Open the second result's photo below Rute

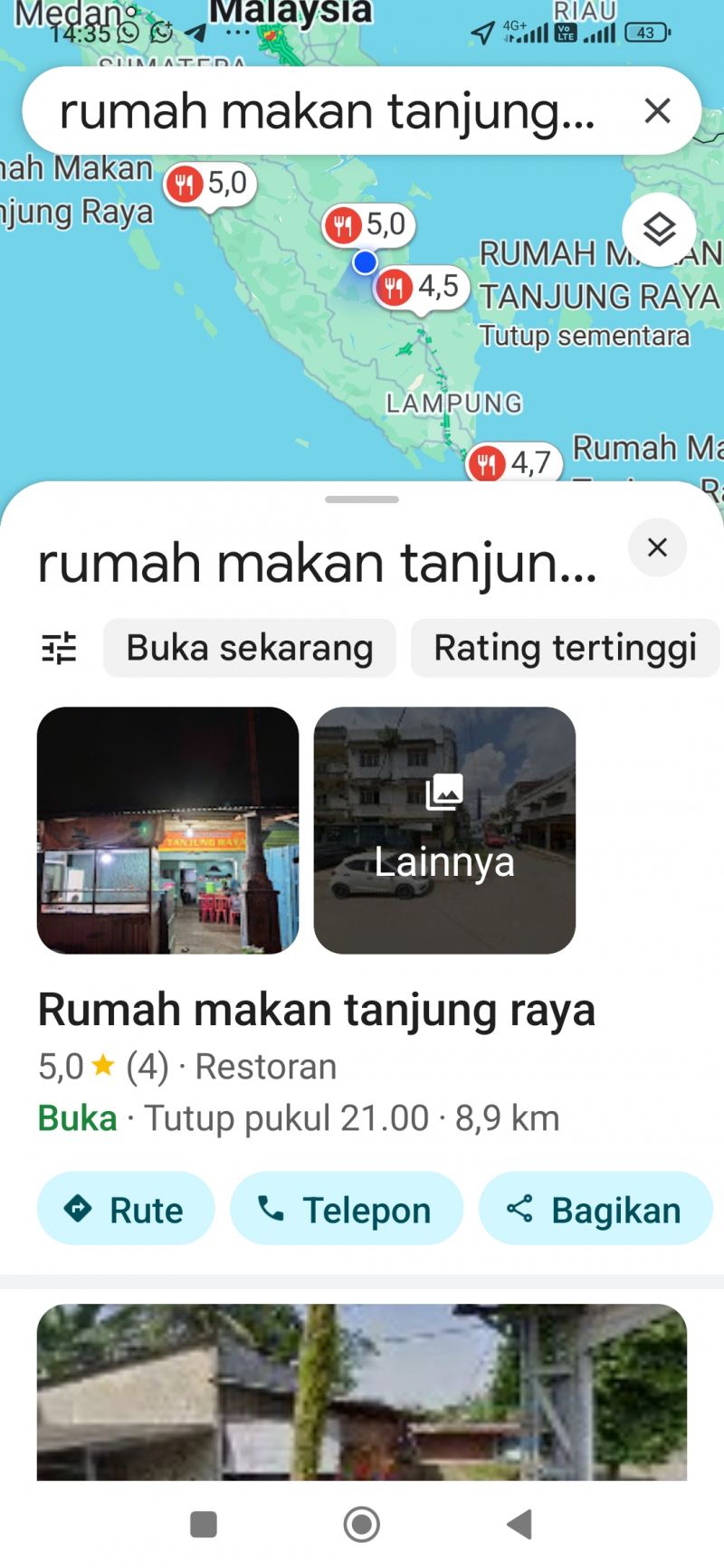click(362, 1392)
